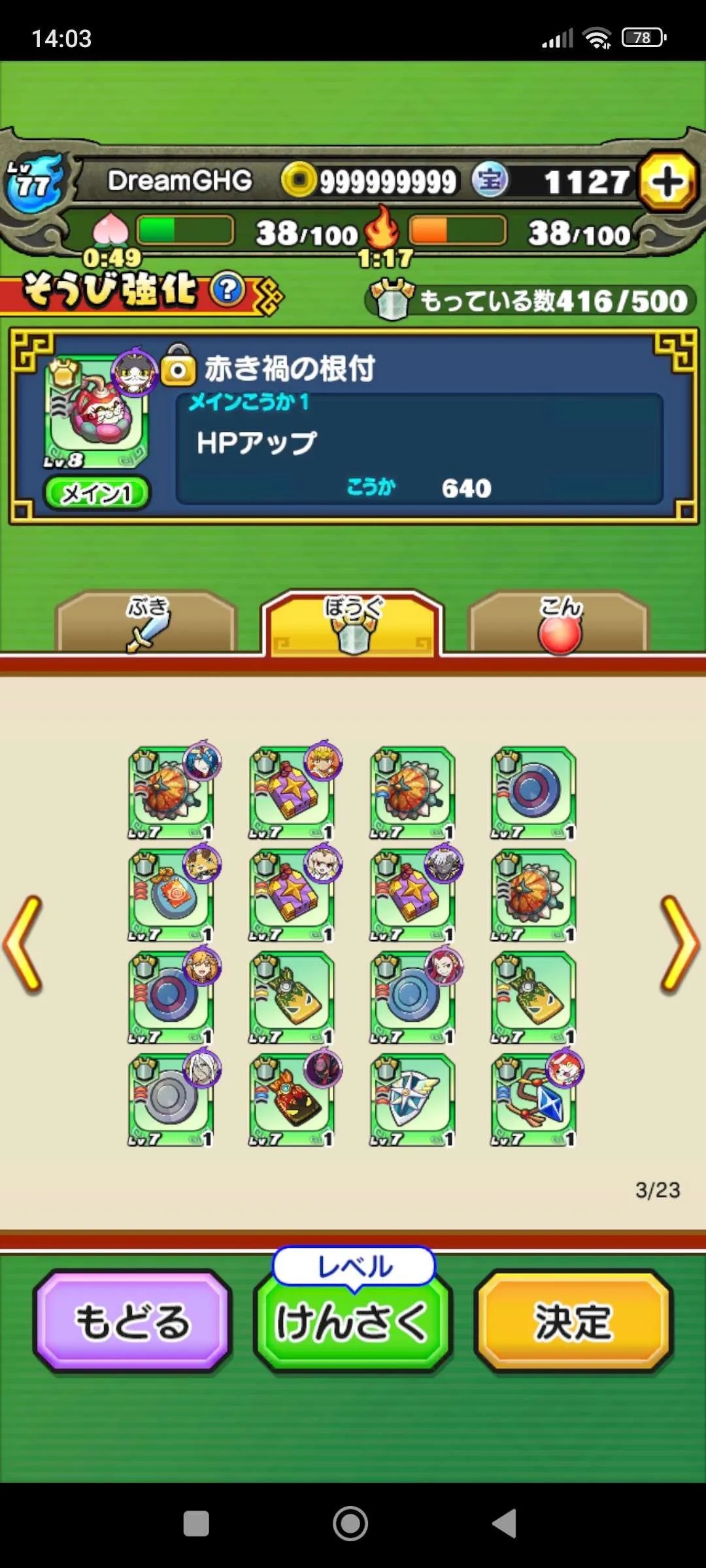706x1568 pixels.
Task: Select the orange spiral amulet armor item
Action: (171, 894)
